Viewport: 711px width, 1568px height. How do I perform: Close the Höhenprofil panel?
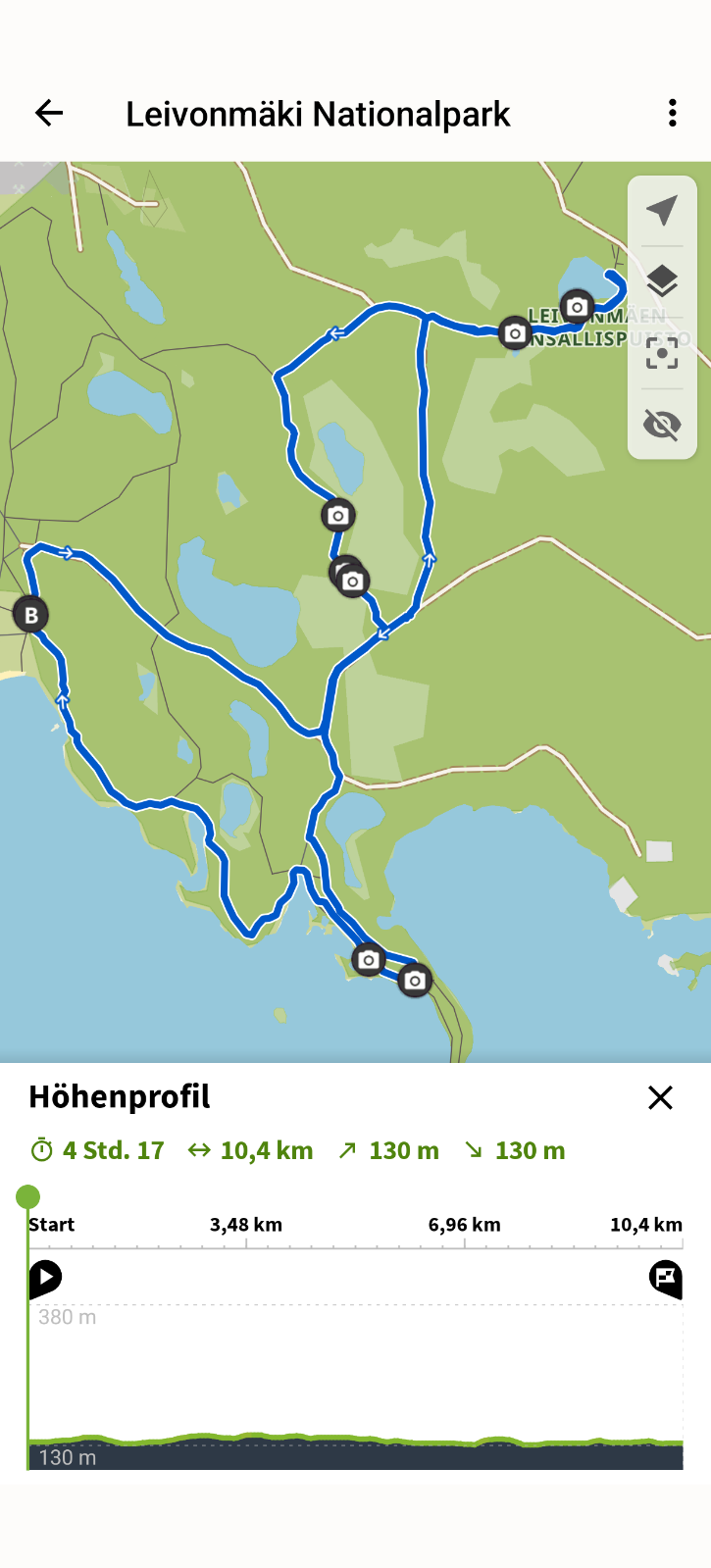click(660, 1097)
